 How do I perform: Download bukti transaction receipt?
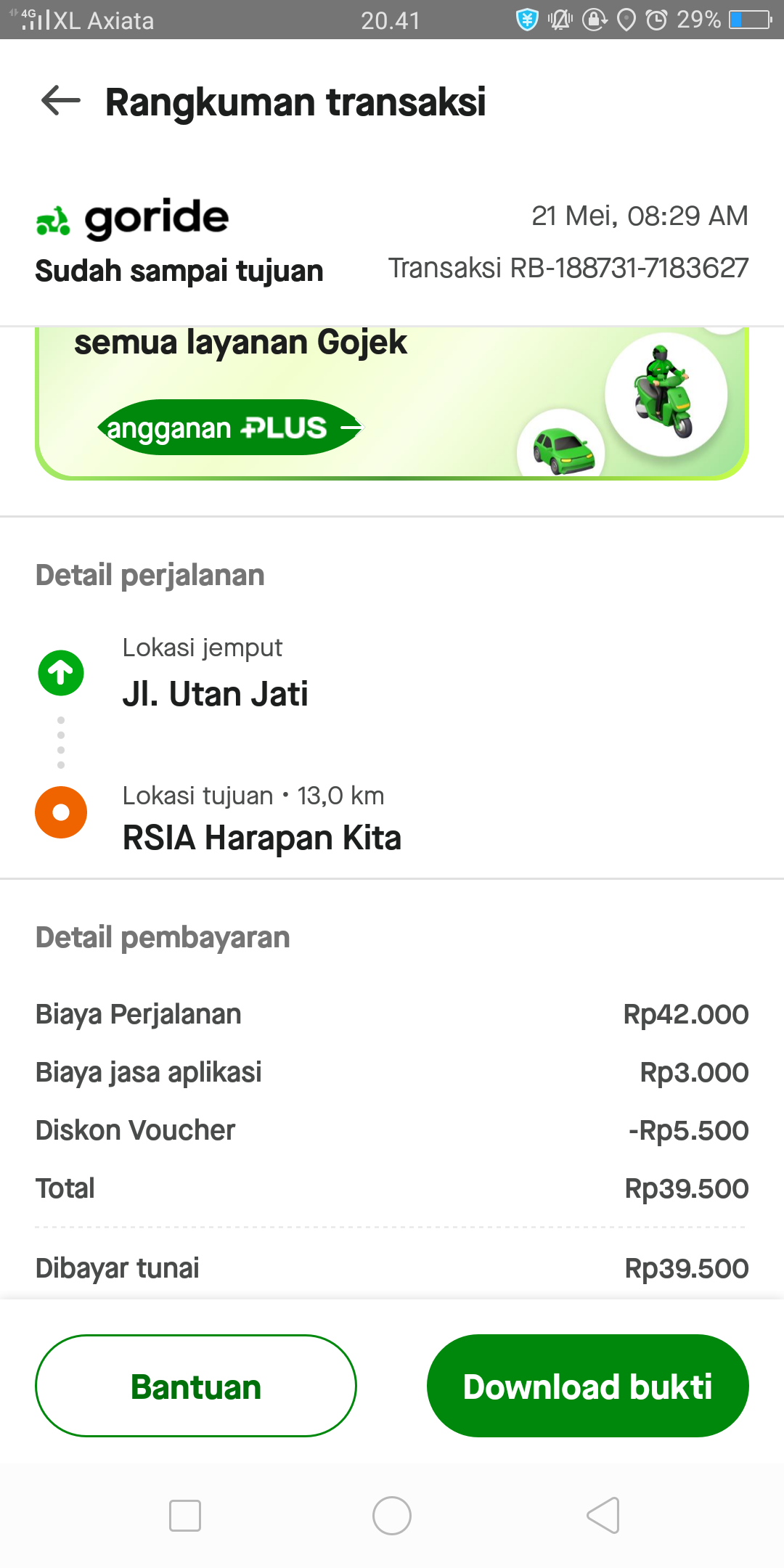click(x=587, y=1386)
